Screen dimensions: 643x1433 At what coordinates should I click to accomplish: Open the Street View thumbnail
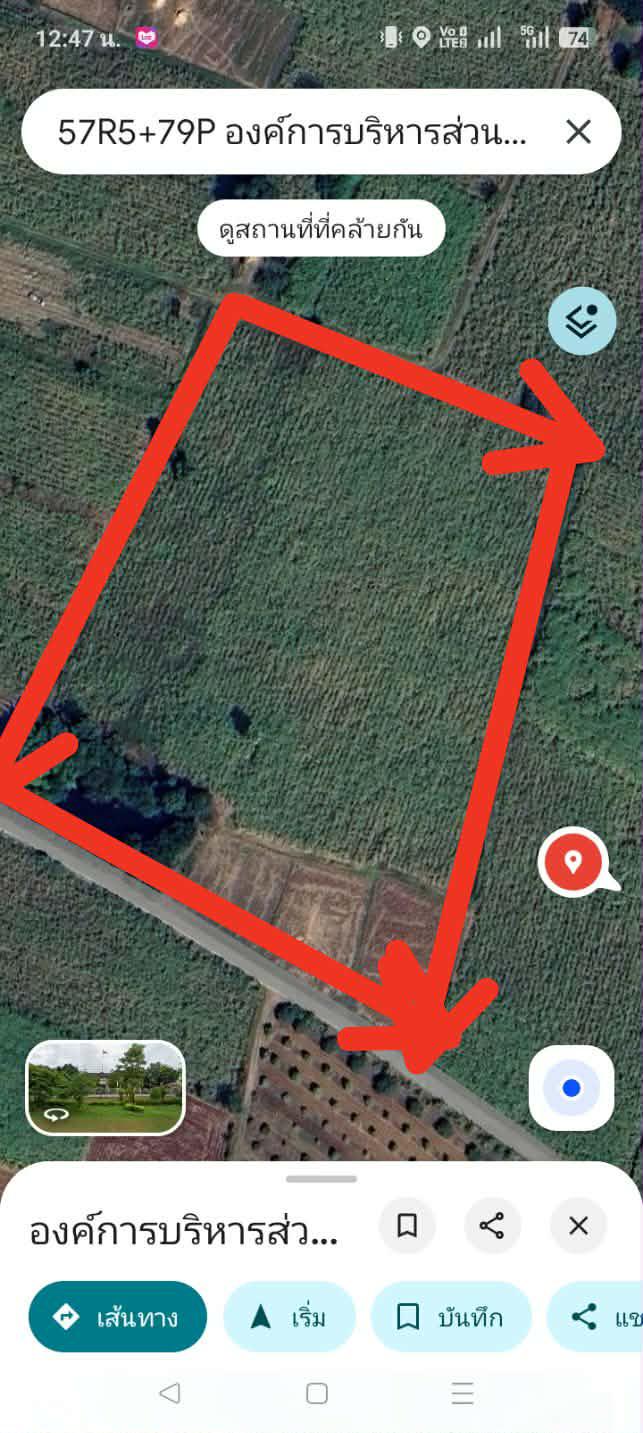pyautogui.click(x=105, y=1088)
